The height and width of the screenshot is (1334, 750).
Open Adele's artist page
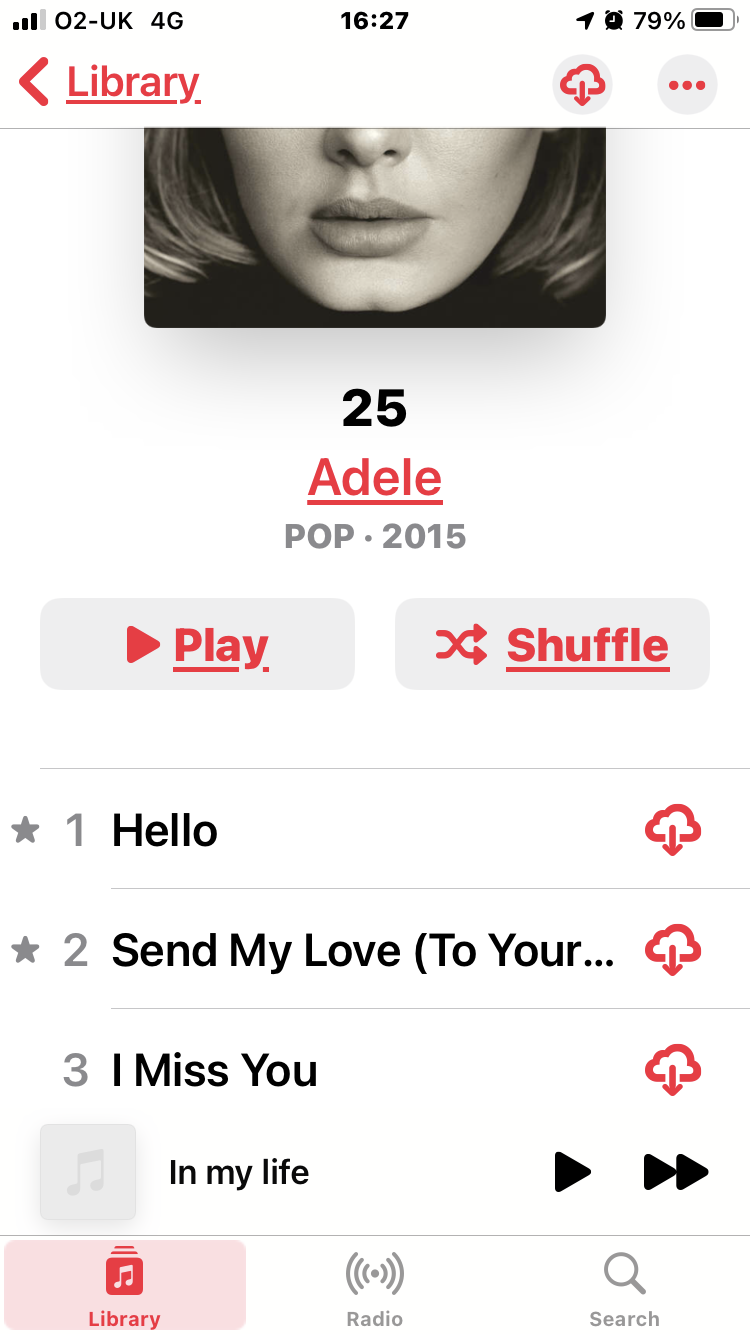[374, 477]
